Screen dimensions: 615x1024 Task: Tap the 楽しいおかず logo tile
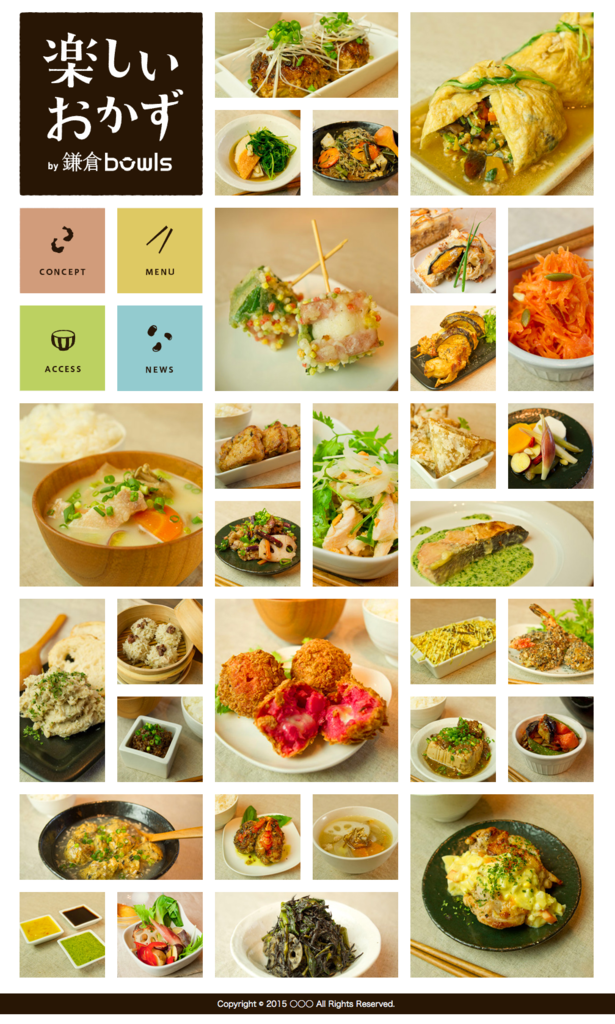pyautogui.click(x=110, y=103)
